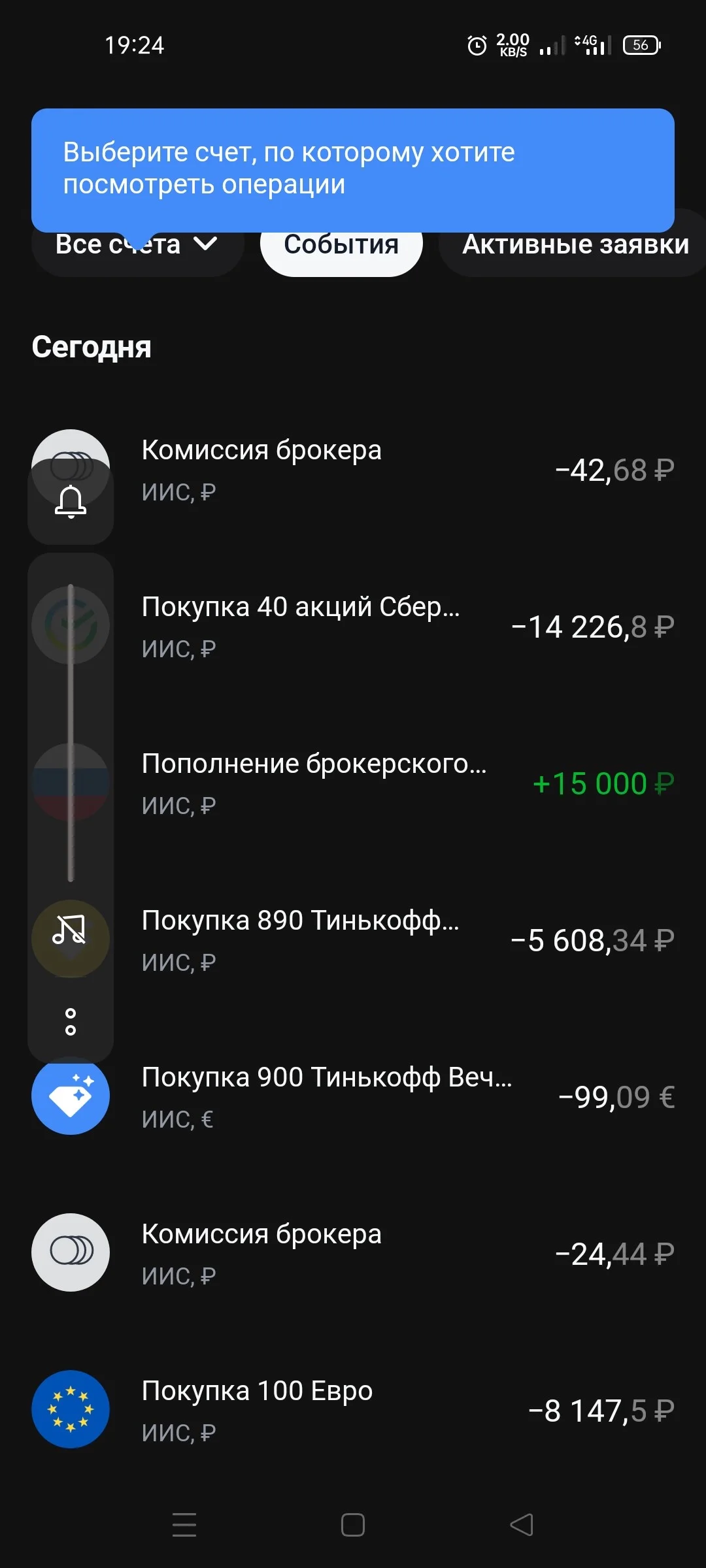View Пополнение брокерского +15 000 ₽ entry
Screen dimensions: 706x1568
coord(353,783)
